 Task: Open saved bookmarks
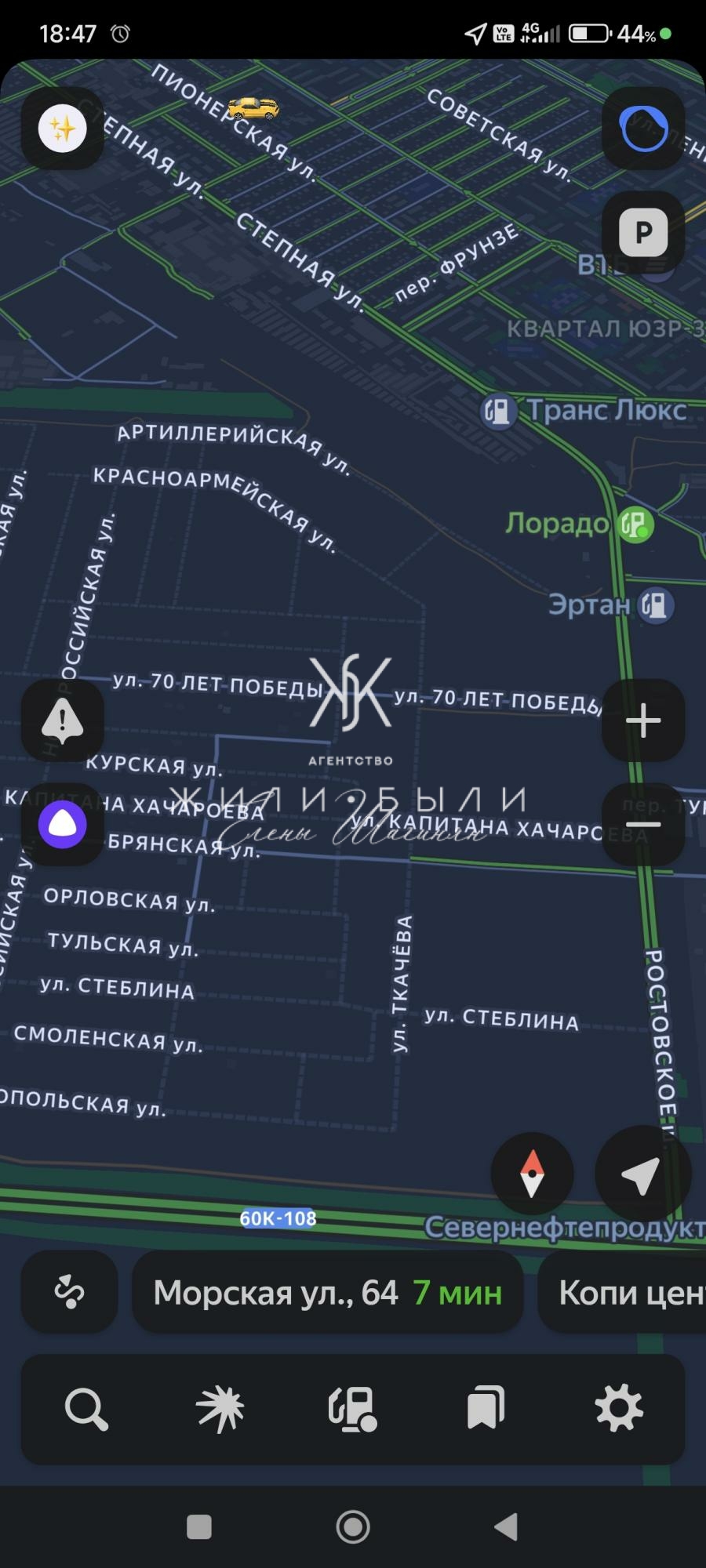[x=486, y=1409]
